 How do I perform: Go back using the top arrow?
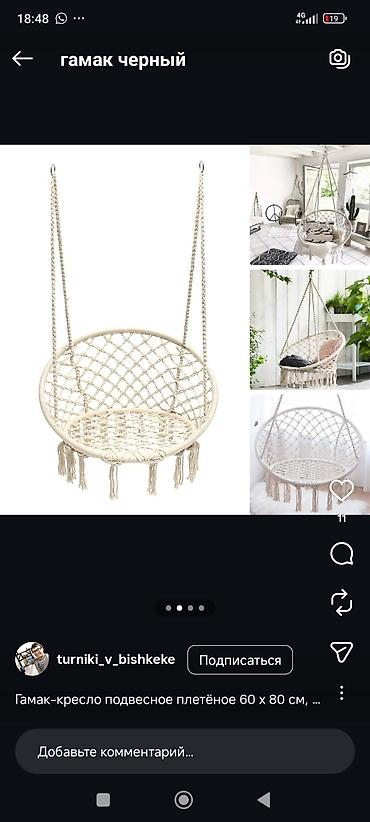point(23,59)
